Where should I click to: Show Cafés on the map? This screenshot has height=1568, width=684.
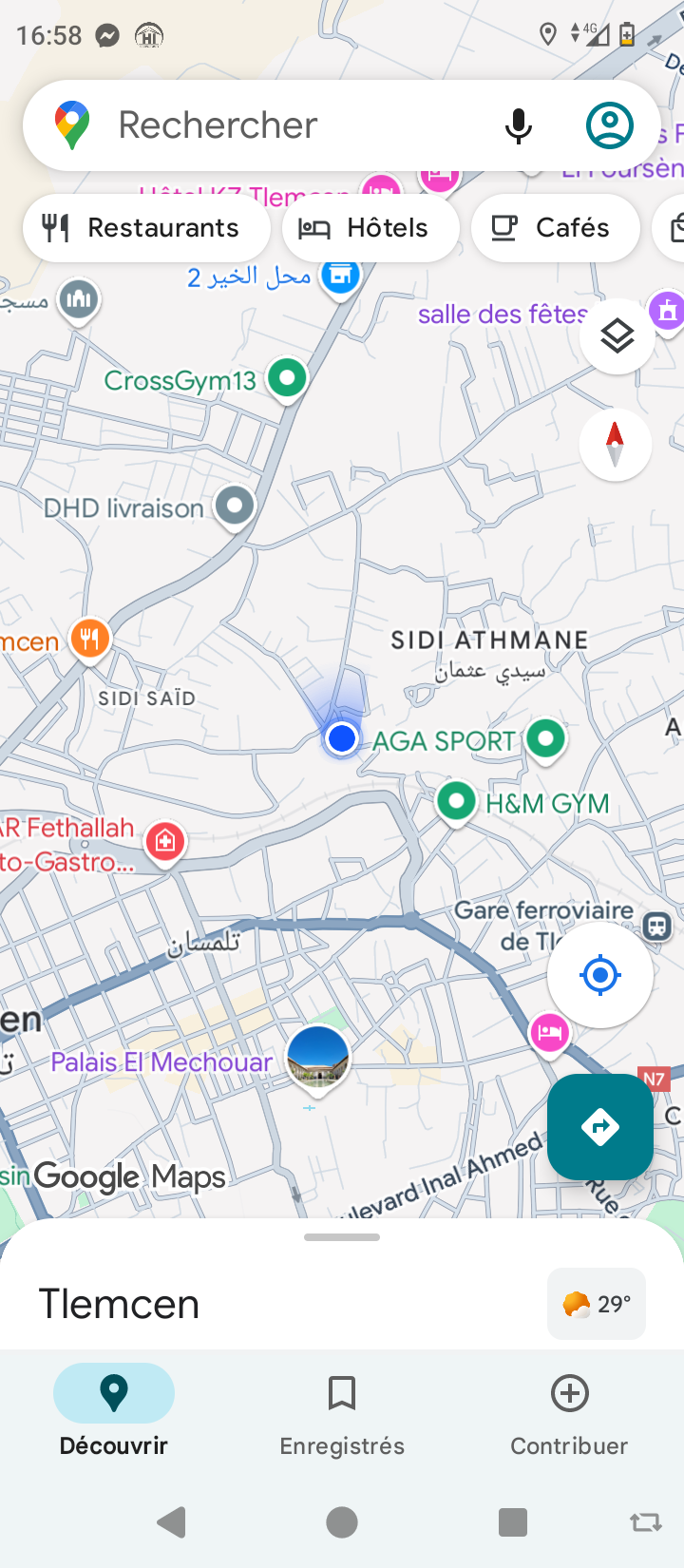555,228
